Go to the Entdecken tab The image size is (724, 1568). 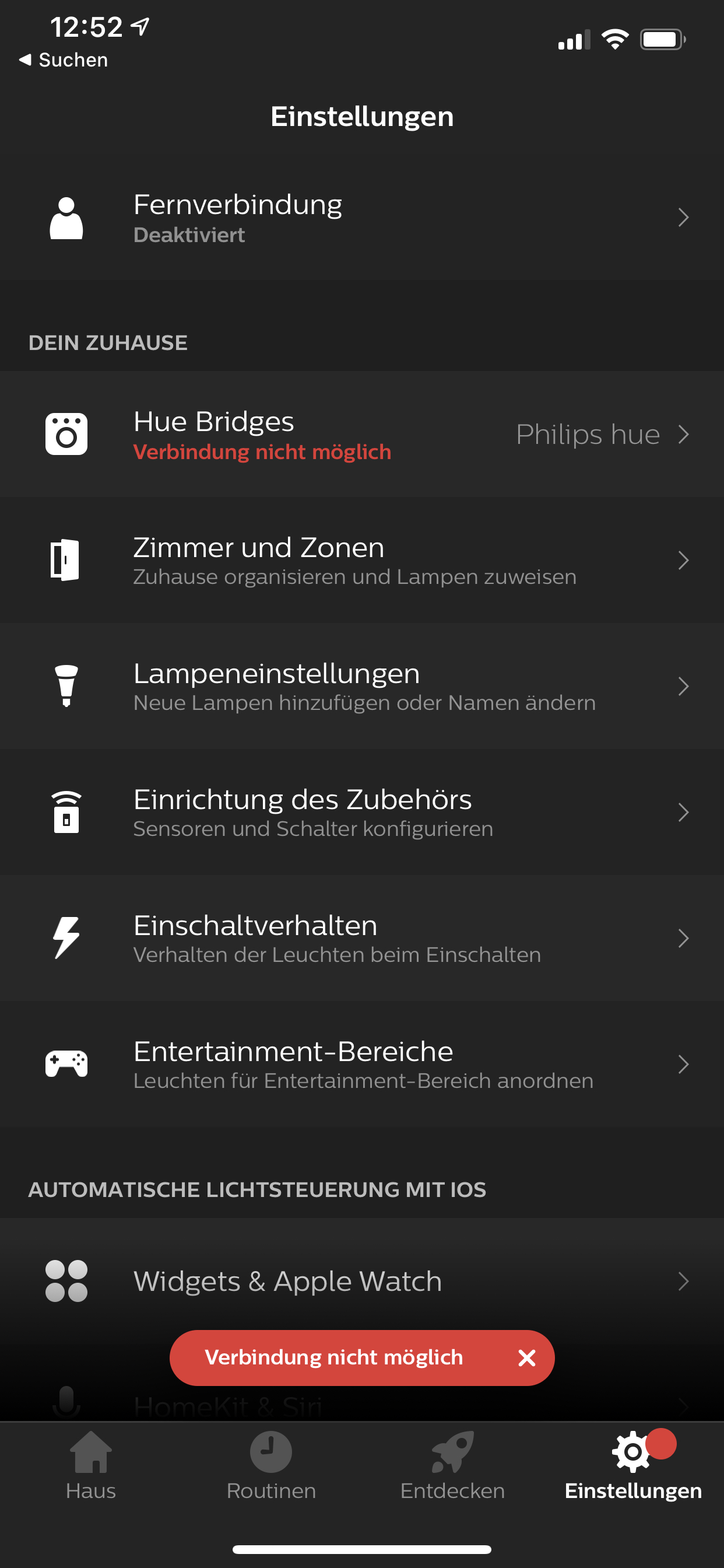coord(452,1466)
